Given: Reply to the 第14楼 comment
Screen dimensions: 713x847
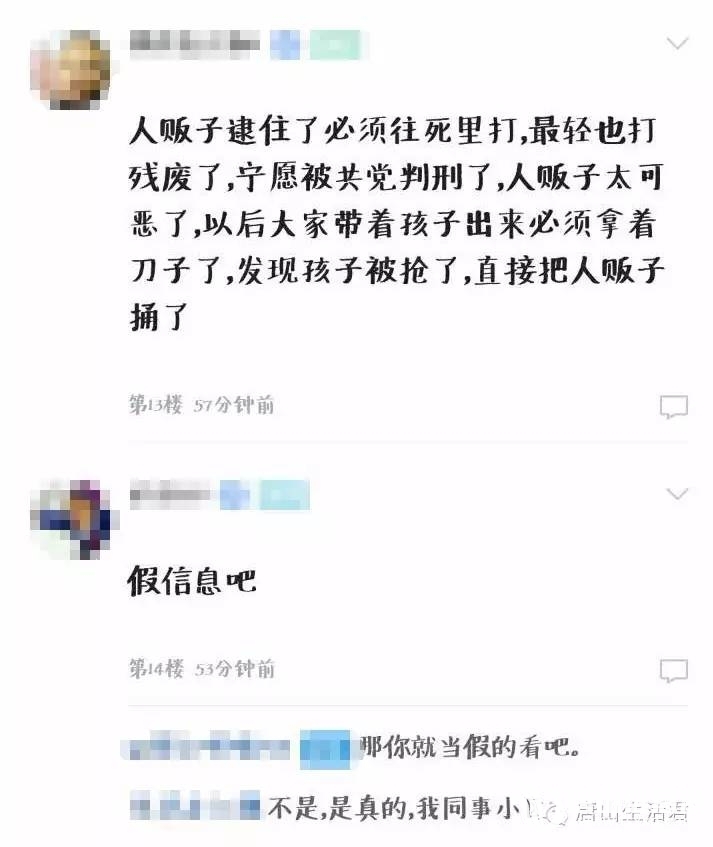Looking at the screenshot, I should [673, 669].
